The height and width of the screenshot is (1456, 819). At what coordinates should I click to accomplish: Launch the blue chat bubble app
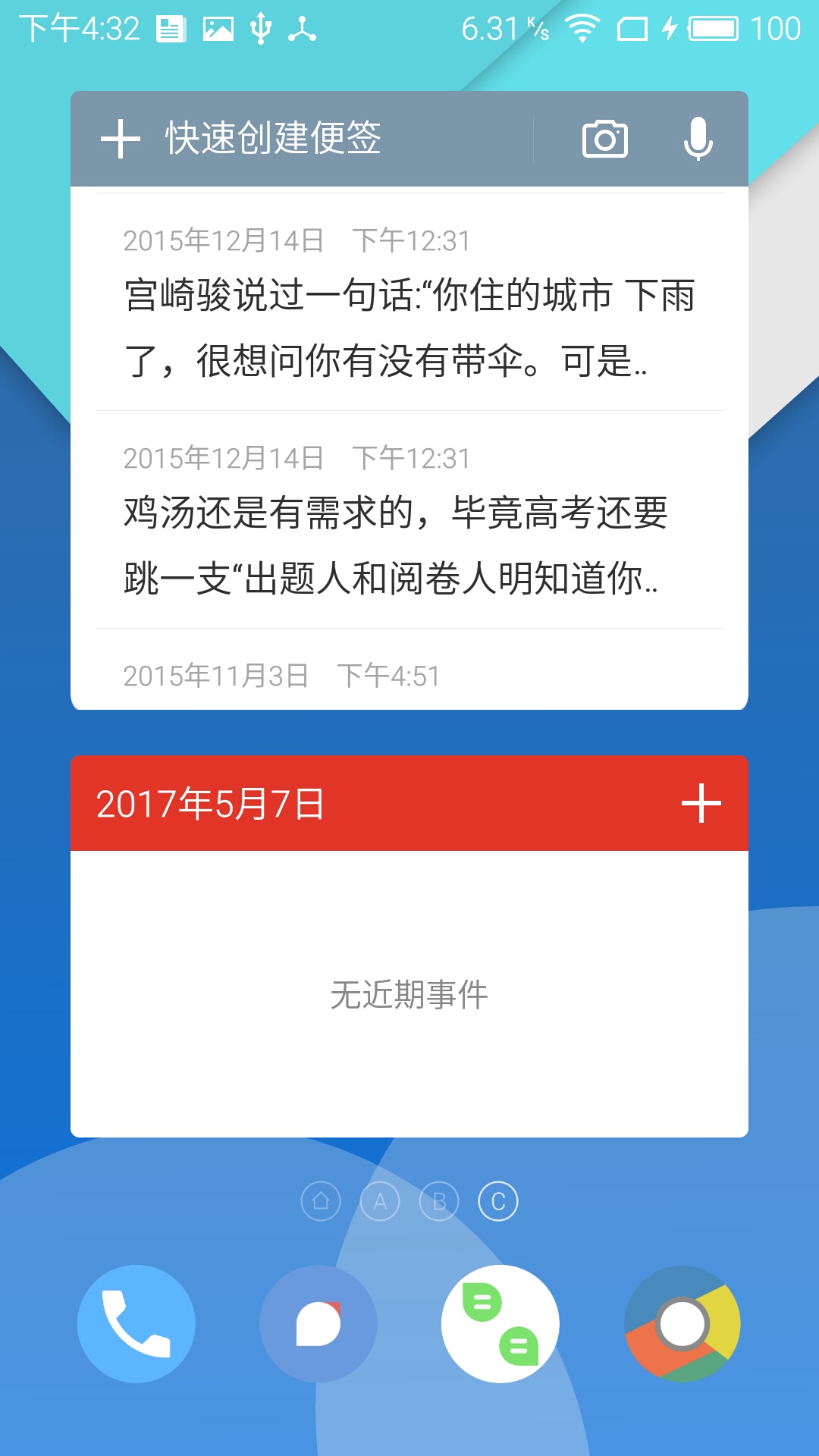click(x=318, y=1323)
